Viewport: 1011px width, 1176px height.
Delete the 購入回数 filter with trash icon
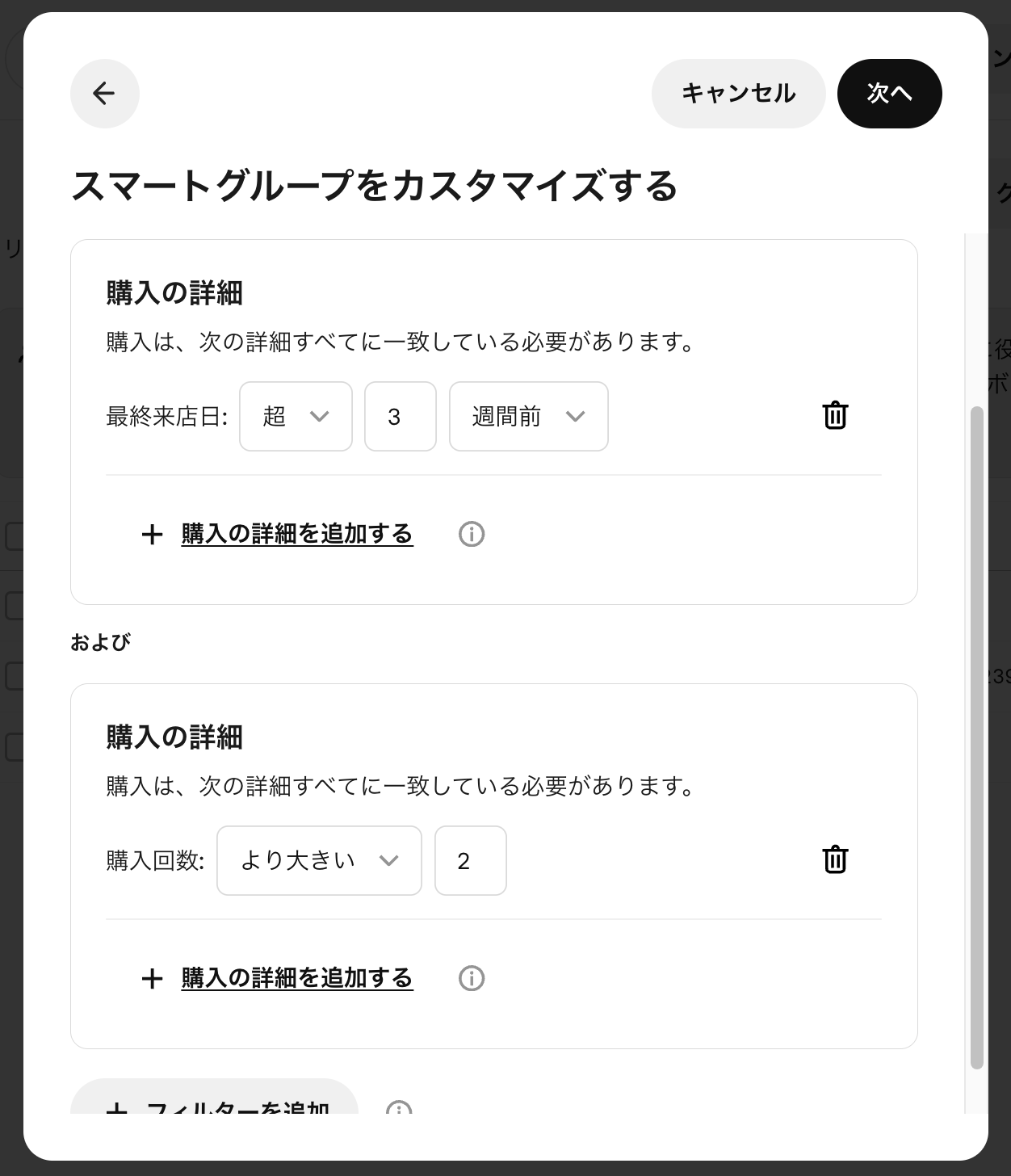(x=836, y=859)
